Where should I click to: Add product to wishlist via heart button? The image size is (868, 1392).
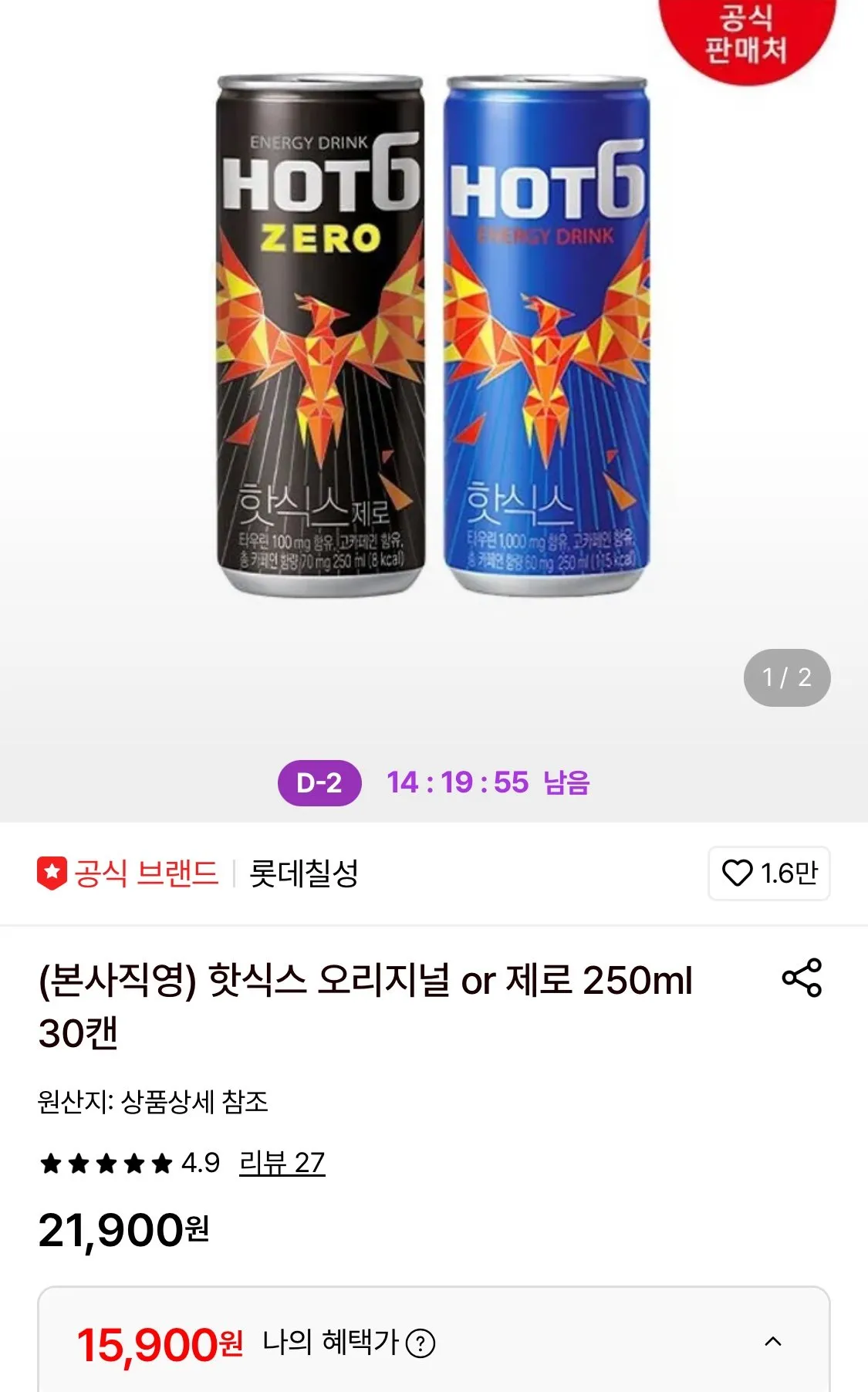pyautogui.click(x=768, y=873)
